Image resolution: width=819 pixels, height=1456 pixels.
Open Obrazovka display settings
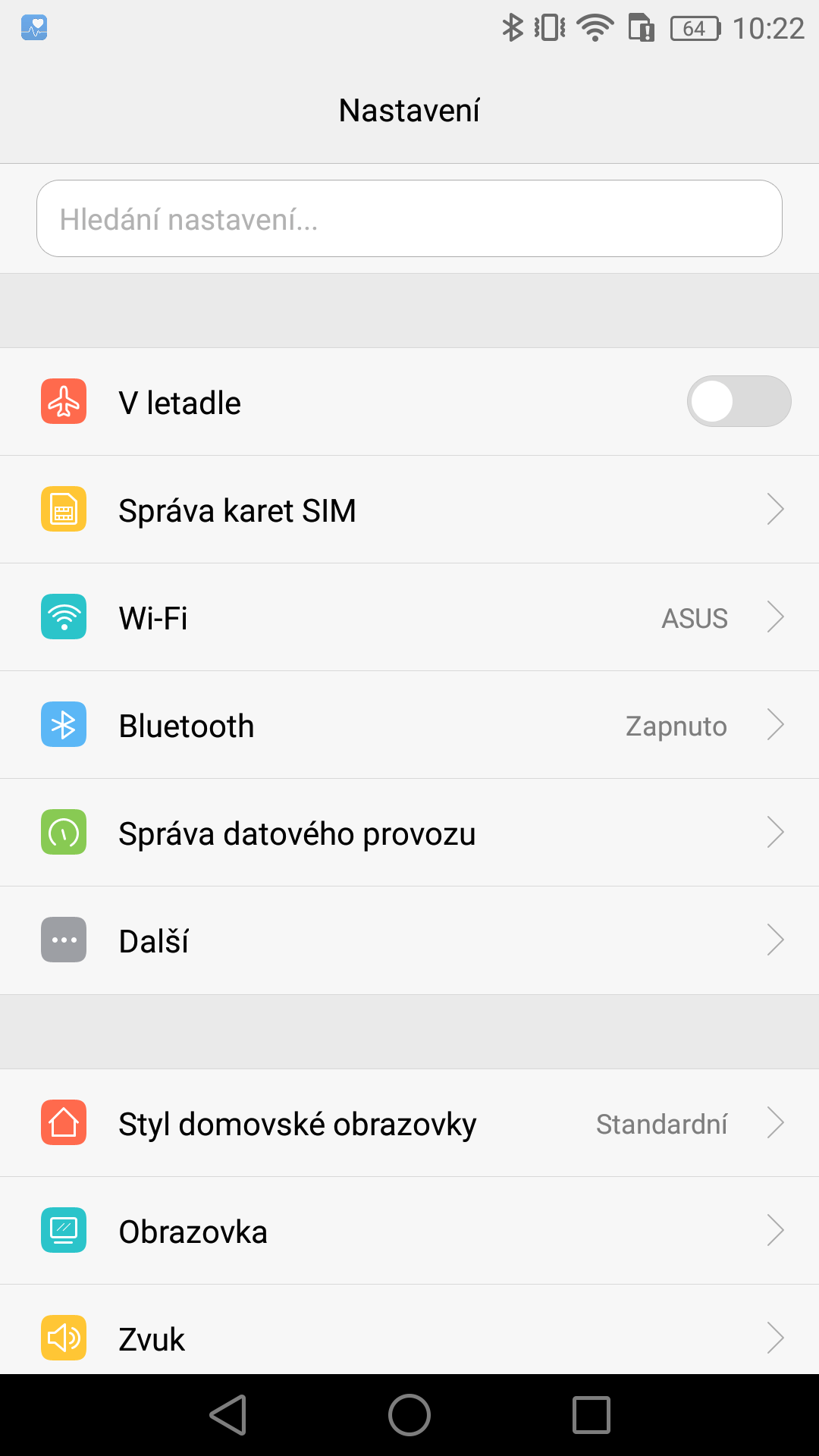pos(409,1231)
